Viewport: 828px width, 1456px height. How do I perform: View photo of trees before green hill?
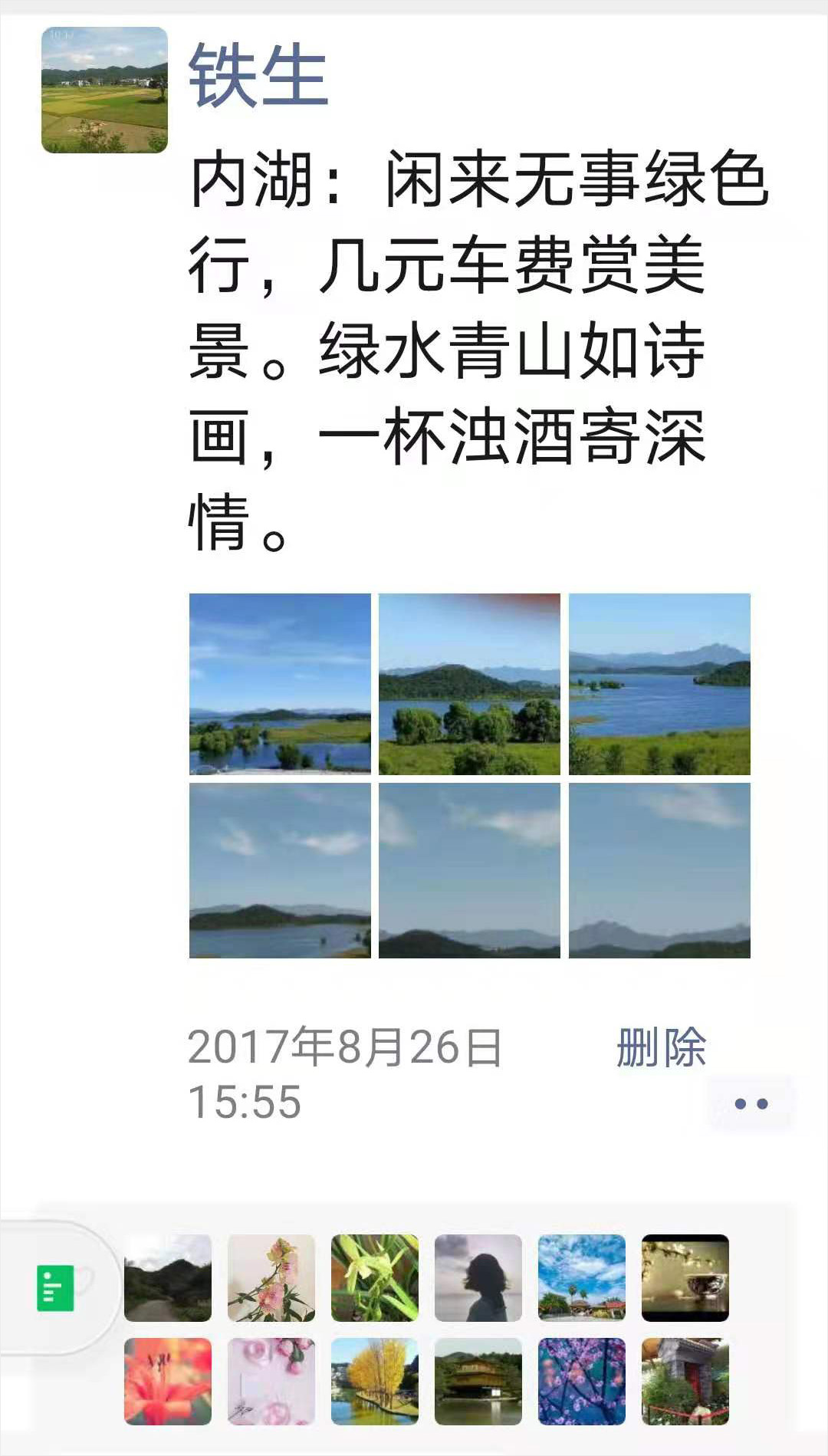click(x=469, y=684)
